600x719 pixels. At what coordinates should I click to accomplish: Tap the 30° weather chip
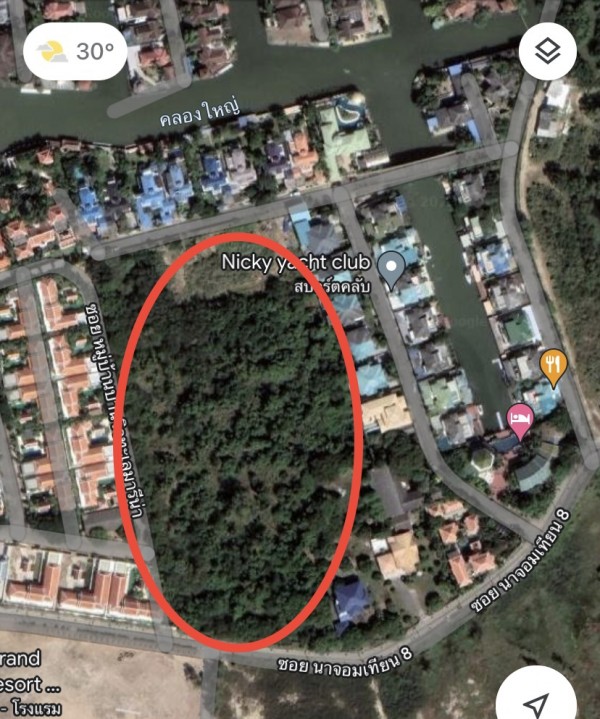point(75,52)
